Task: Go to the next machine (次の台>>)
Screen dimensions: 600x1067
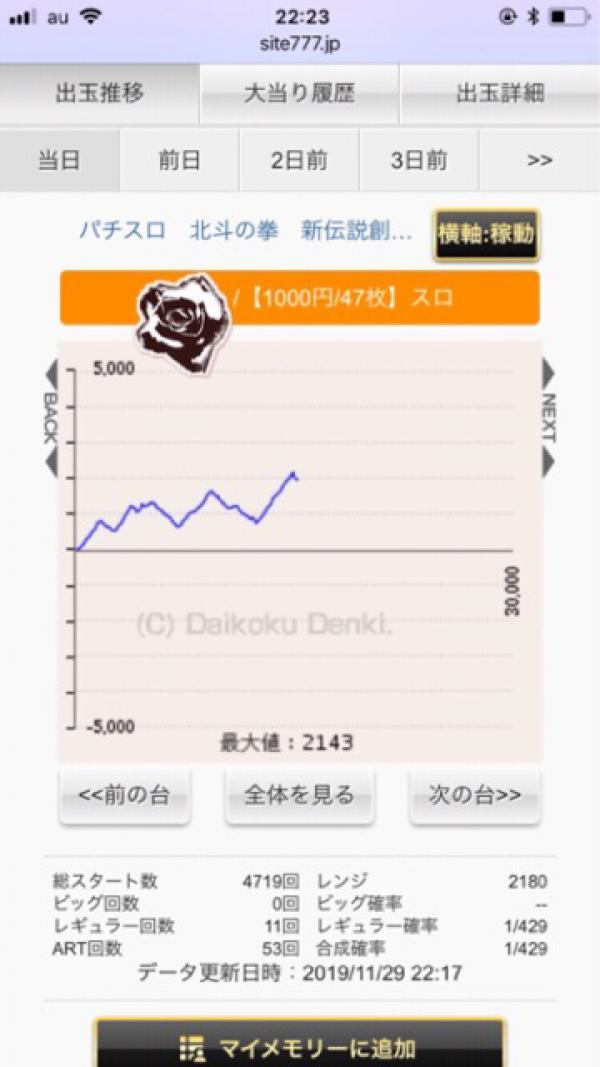Action: coord(475,796)
